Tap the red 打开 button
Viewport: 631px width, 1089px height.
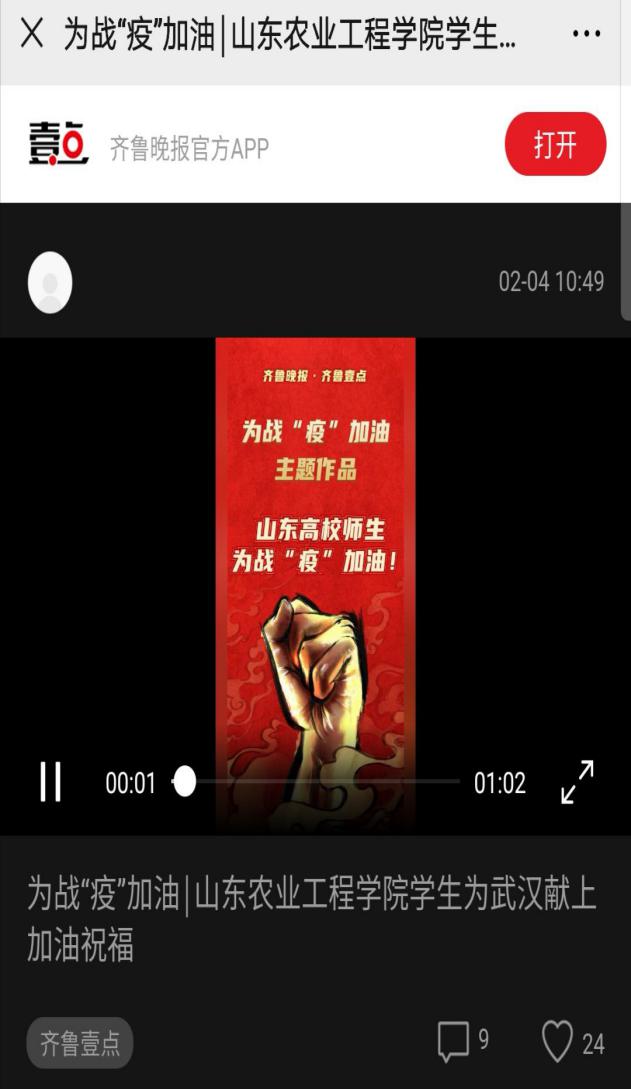555,144
